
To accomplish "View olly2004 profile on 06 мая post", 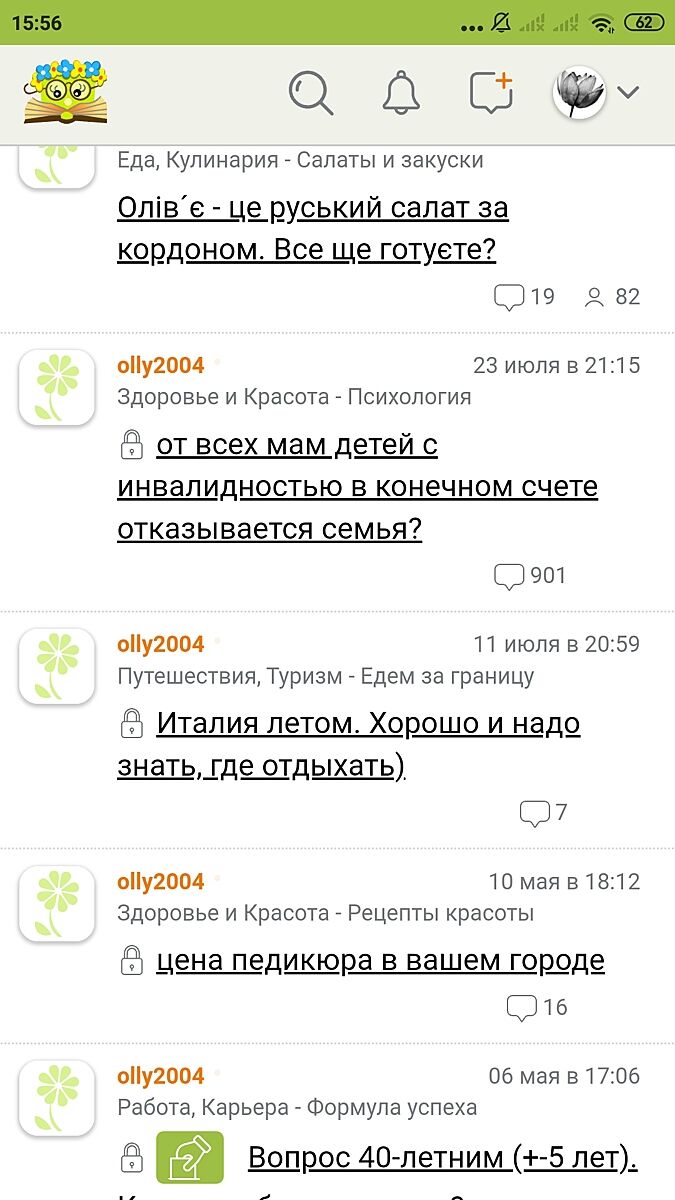I will click(x=160, y=1076).
